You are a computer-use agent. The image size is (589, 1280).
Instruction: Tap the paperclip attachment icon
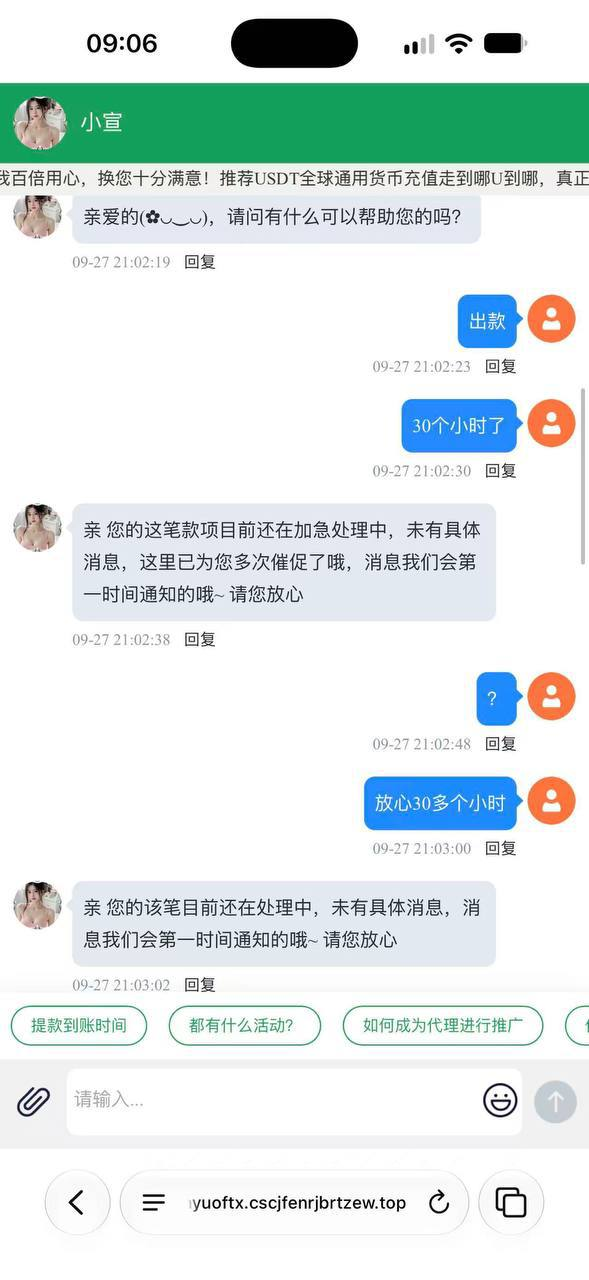coord(34,1101)
